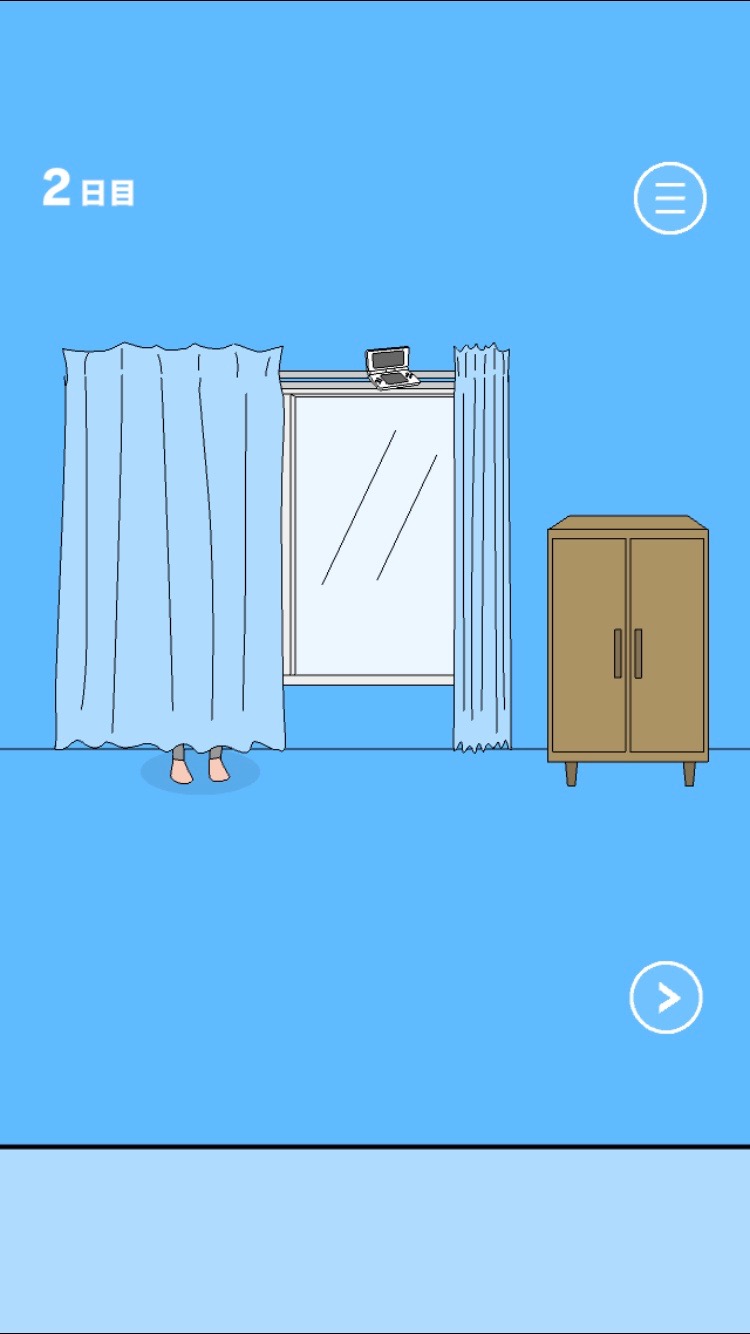The image size is (750, 1334).
Task: Tap the narrow right curtain
Action: coord(482,547)
